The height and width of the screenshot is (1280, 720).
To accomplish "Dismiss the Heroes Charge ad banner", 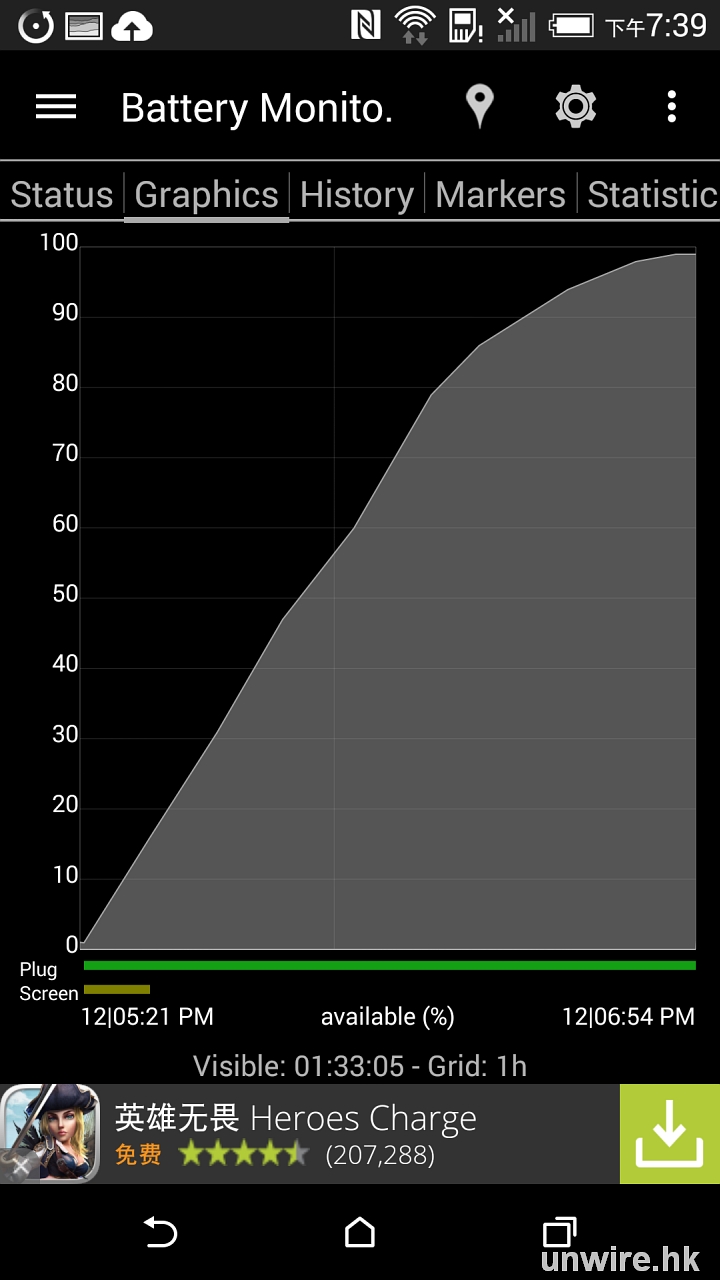I will click(20, 1166).
